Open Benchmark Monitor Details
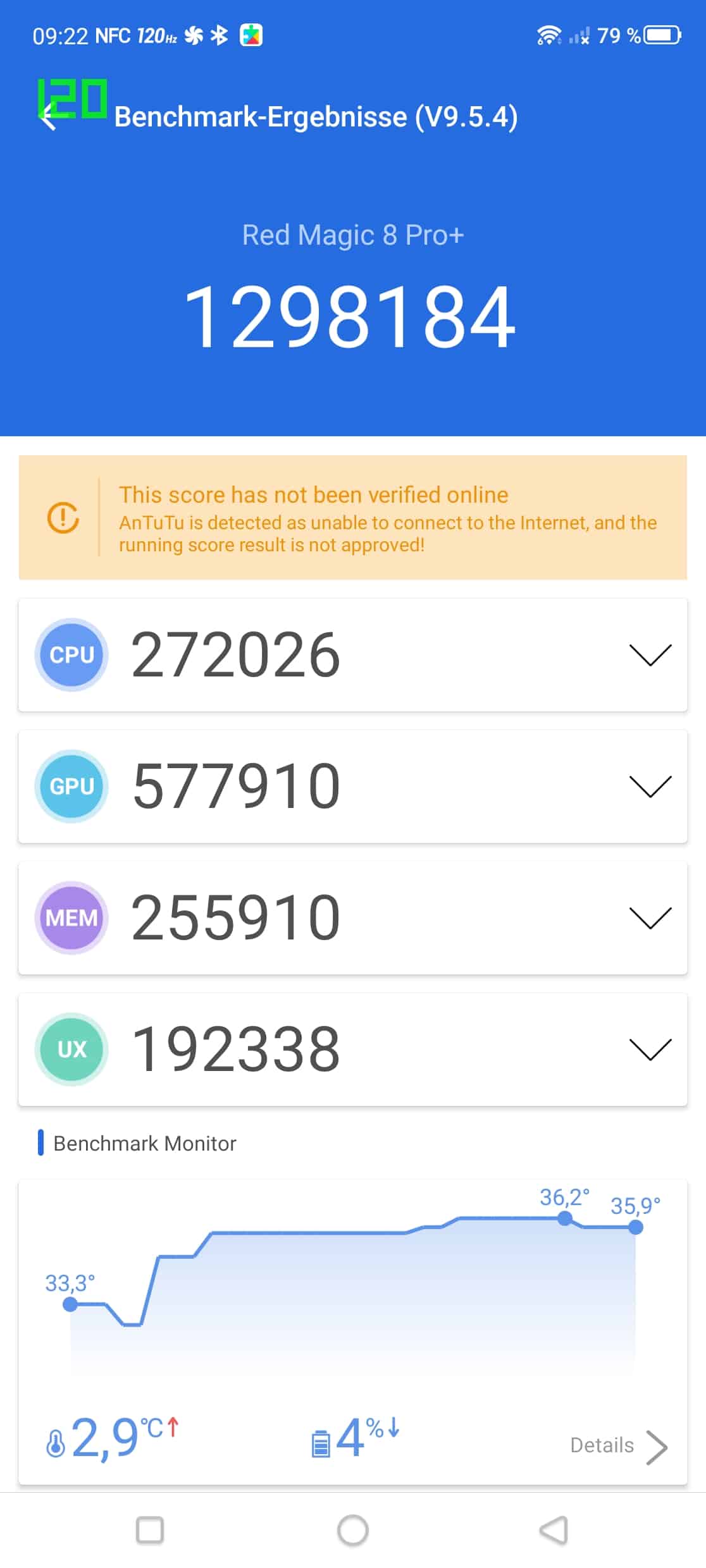This screenshot has width=706, height=1568. point(619,1447)
